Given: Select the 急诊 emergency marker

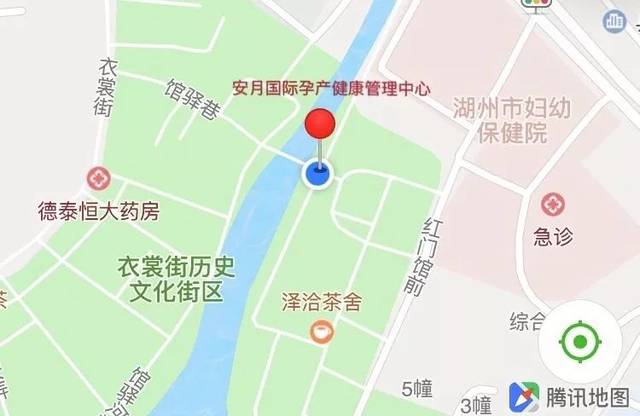Looking at the screenshot, I should click(x=552, y=206).
